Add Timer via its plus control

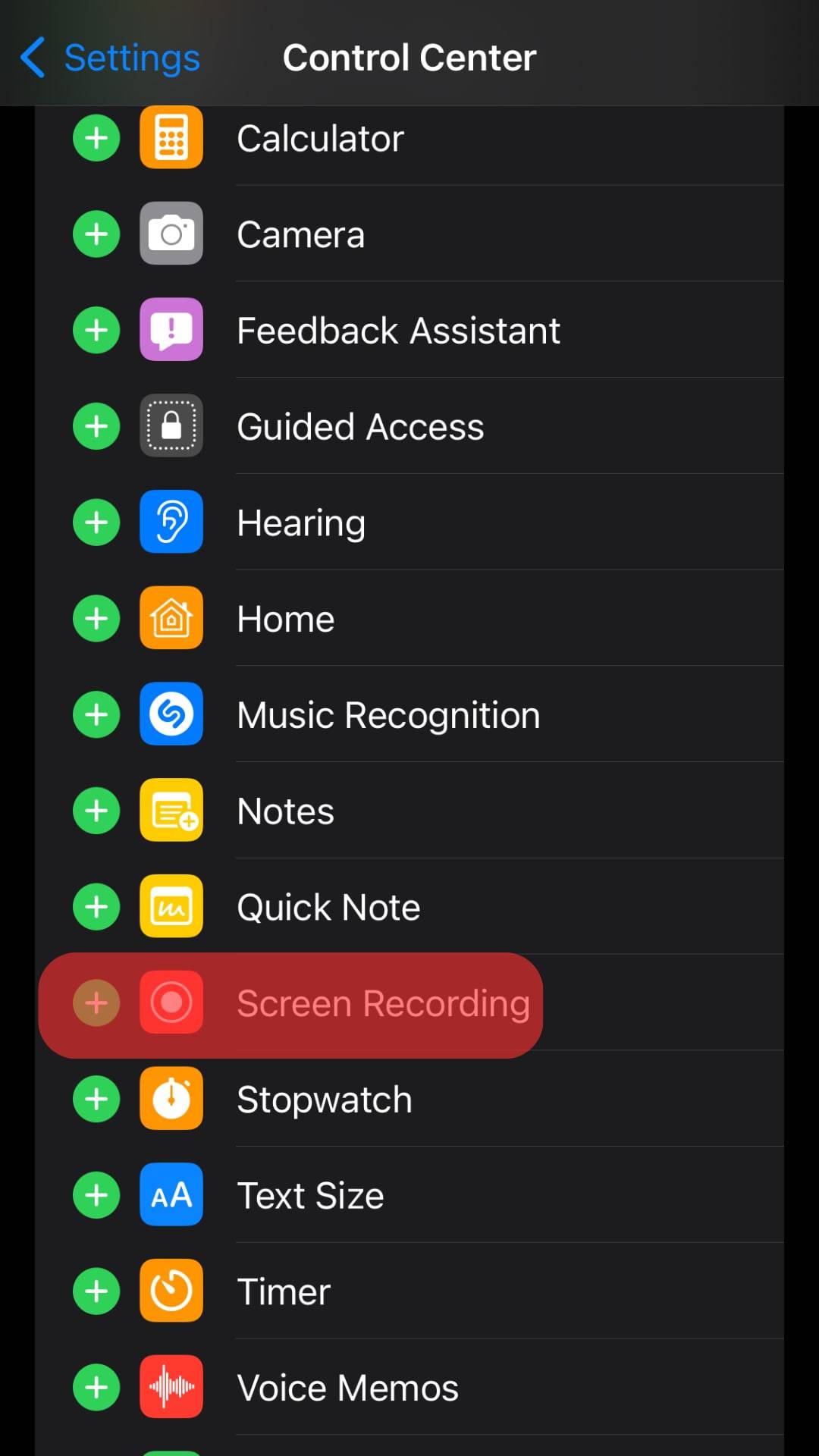96,1291
